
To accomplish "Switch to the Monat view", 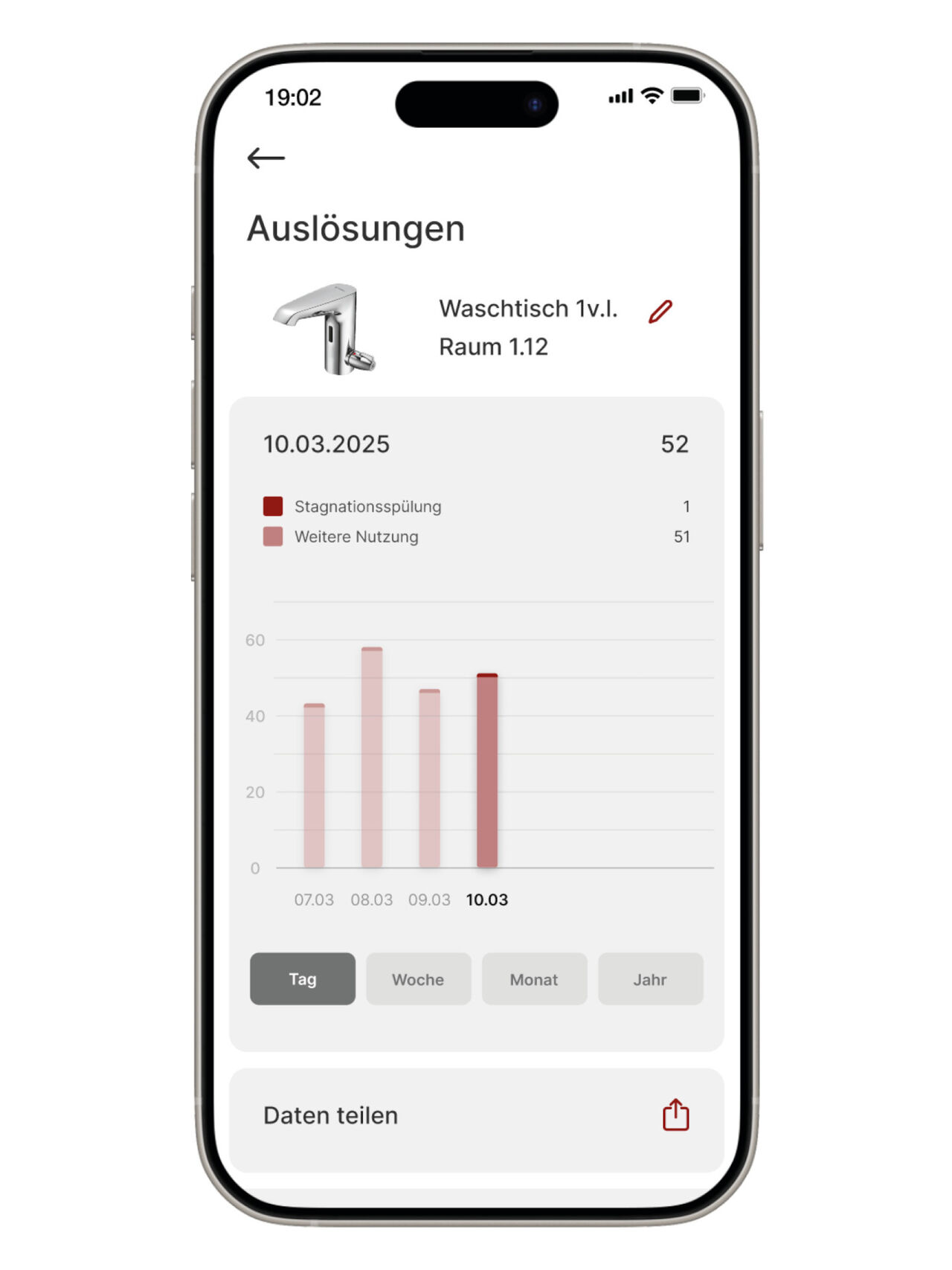I will point(534,979).
